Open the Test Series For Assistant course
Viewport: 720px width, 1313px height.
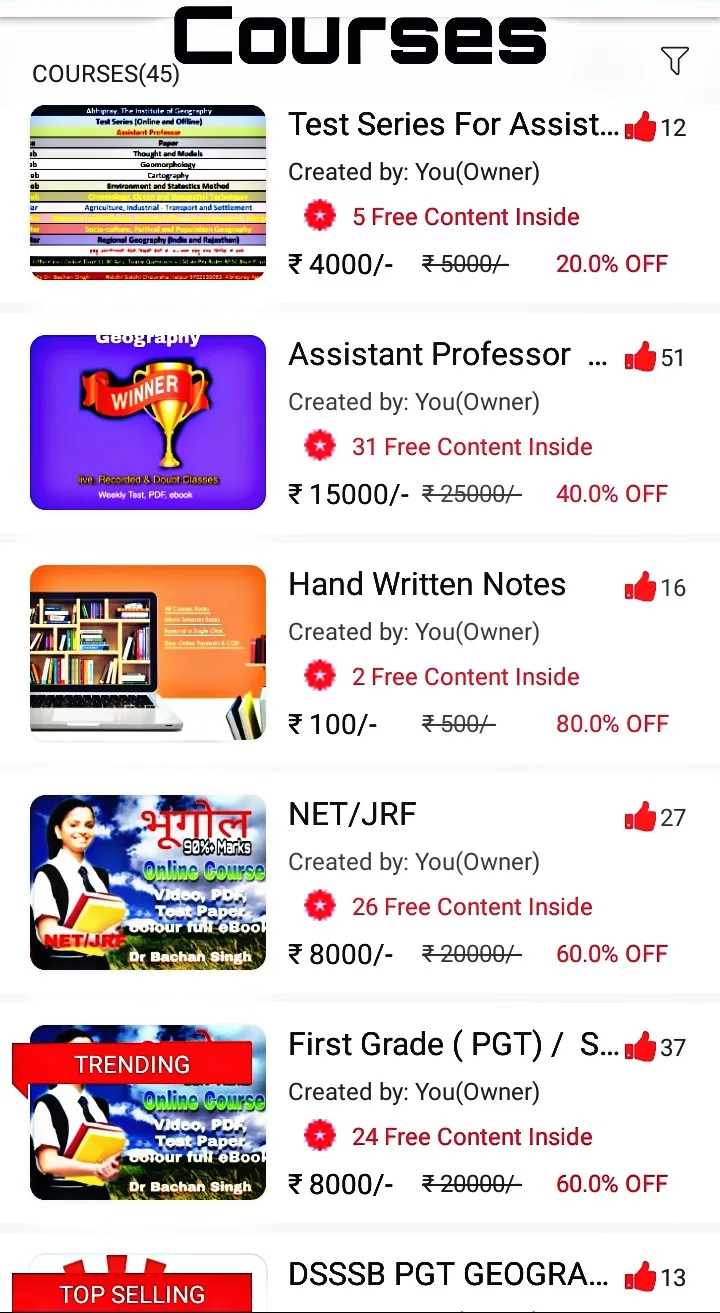[x=453, y=125]
